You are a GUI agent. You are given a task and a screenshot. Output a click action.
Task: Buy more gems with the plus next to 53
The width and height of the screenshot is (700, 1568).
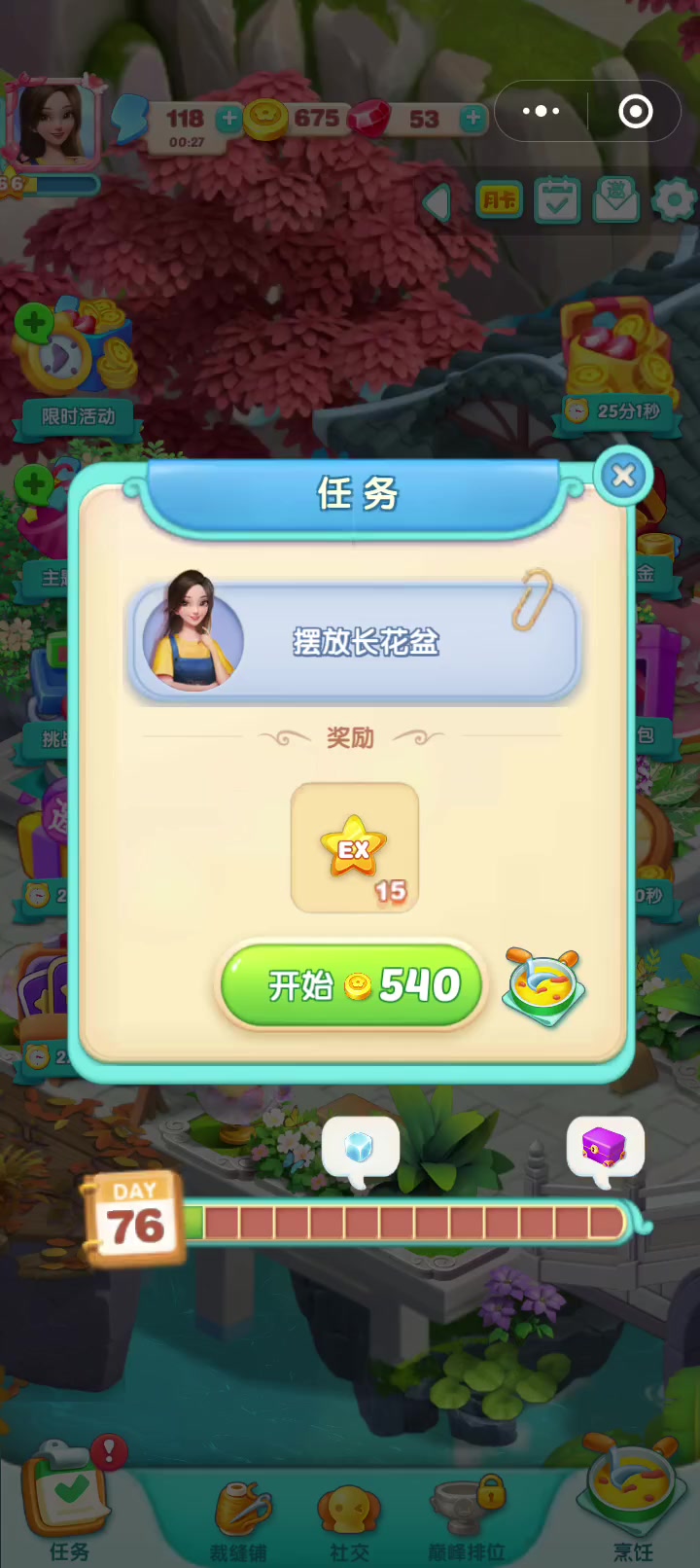(x=472, y=119)
